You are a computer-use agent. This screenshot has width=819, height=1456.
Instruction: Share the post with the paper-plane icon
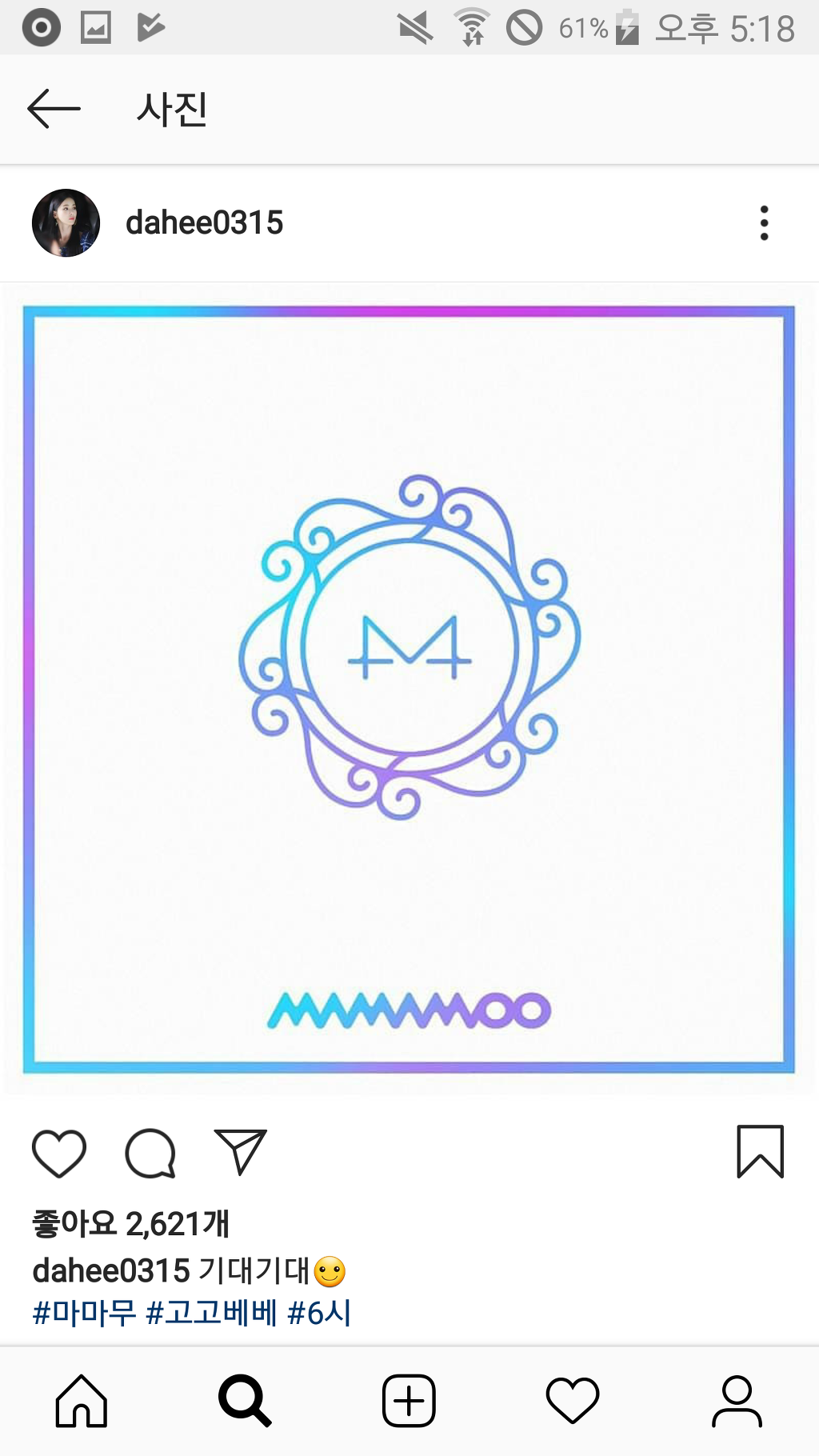tap(240, 1152)
